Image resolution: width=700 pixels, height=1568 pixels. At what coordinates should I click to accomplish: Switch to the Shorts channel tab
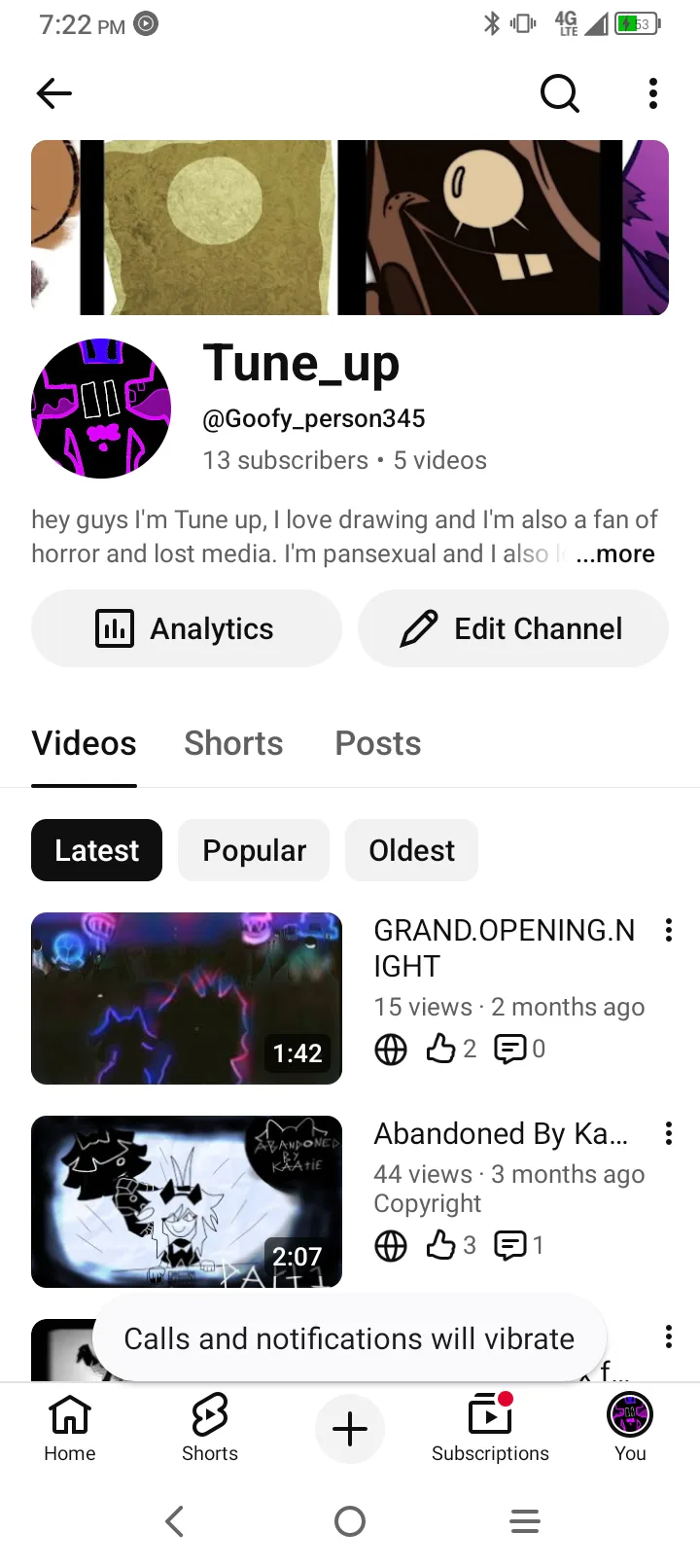[x=233, y=743]
